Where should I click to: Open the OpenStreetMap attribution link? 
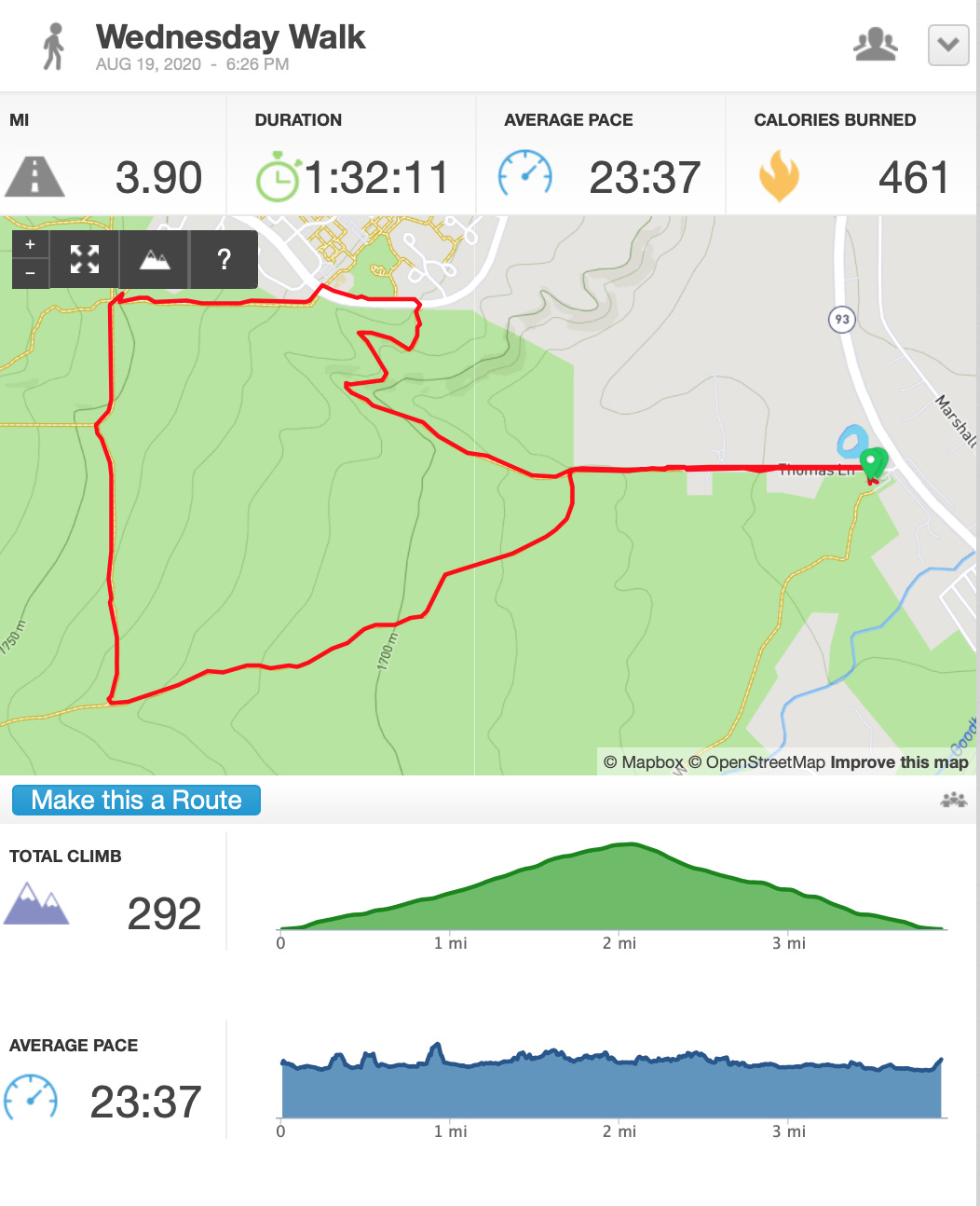(756, 762)
